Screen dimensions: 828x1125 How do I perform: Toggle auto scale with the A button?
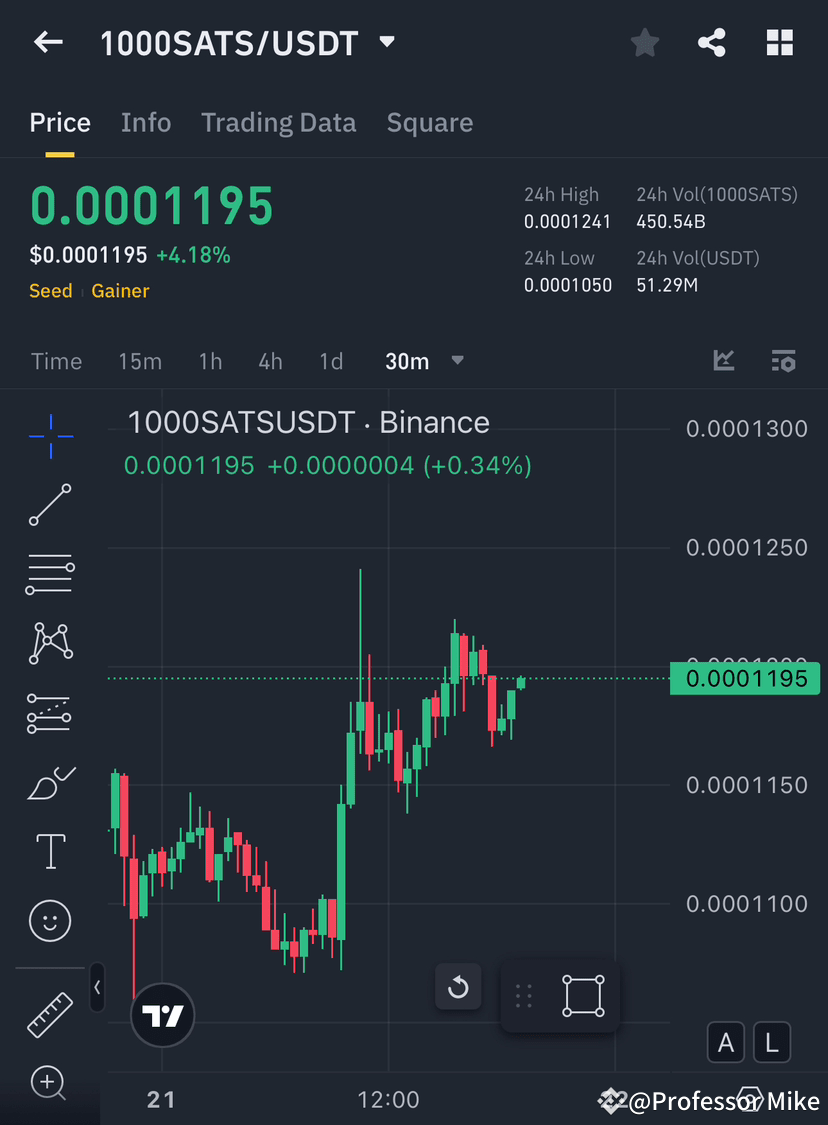click(726, 1042)
